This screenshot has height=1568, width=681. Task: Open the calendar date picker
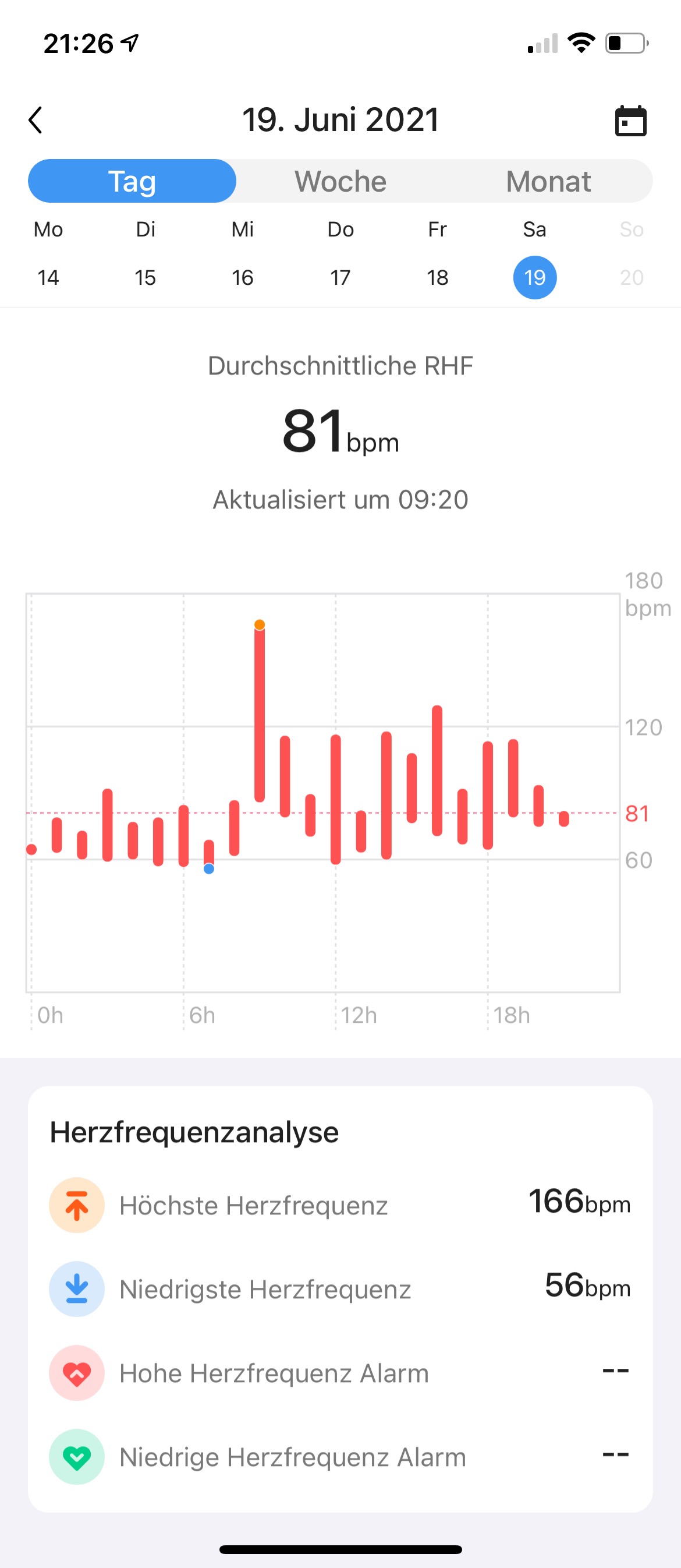(x=630, y=121)
